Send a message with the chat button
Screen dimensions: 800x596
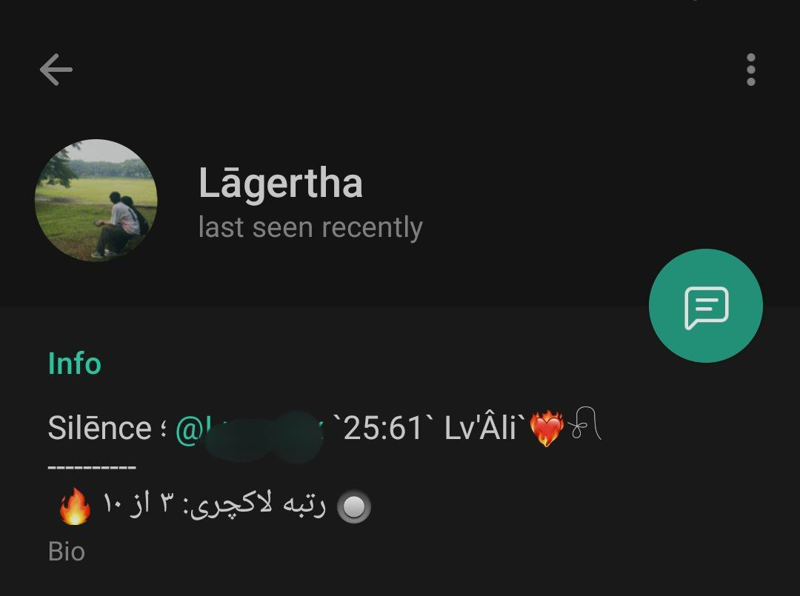pyautogui.click(x=706, y=306)
